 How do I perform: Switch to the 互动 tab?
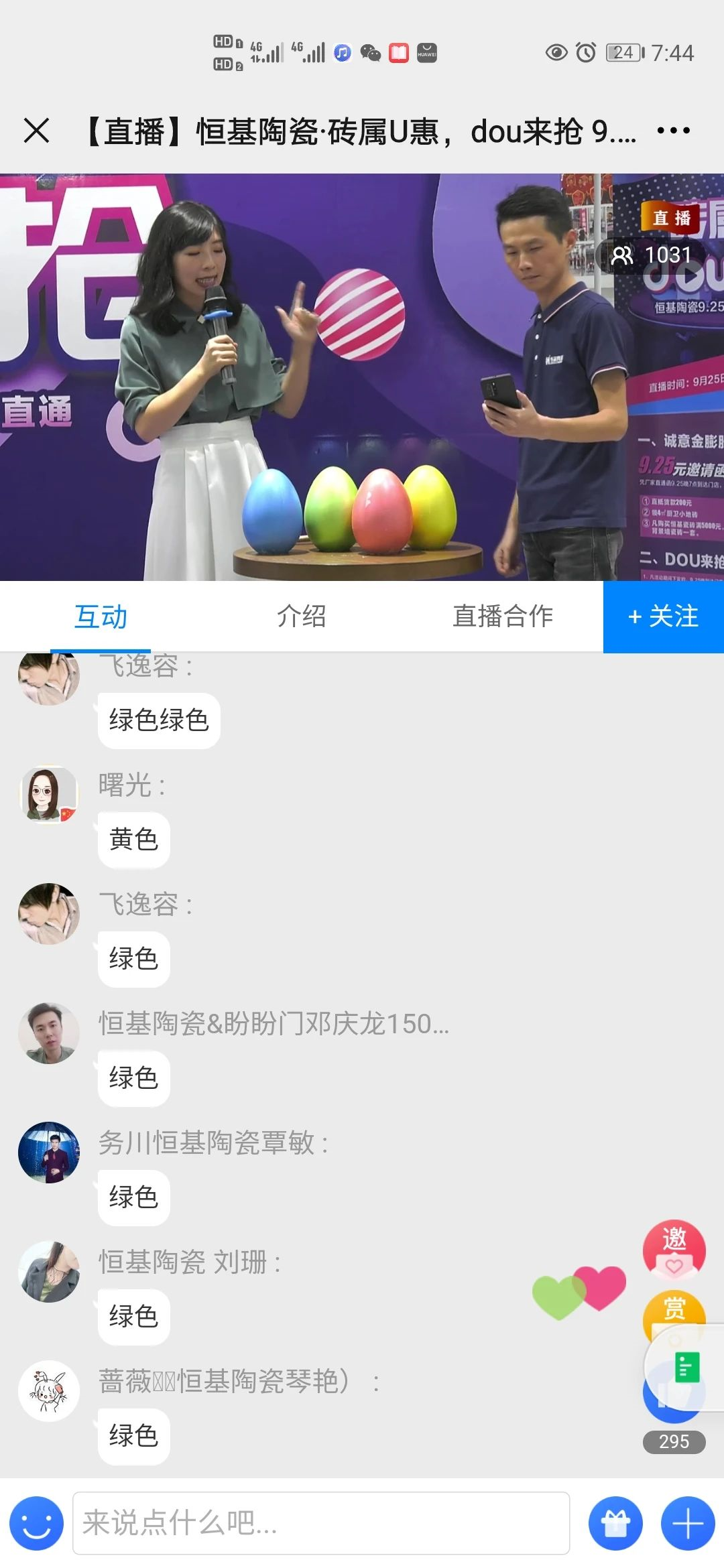(x=101, y=616)
